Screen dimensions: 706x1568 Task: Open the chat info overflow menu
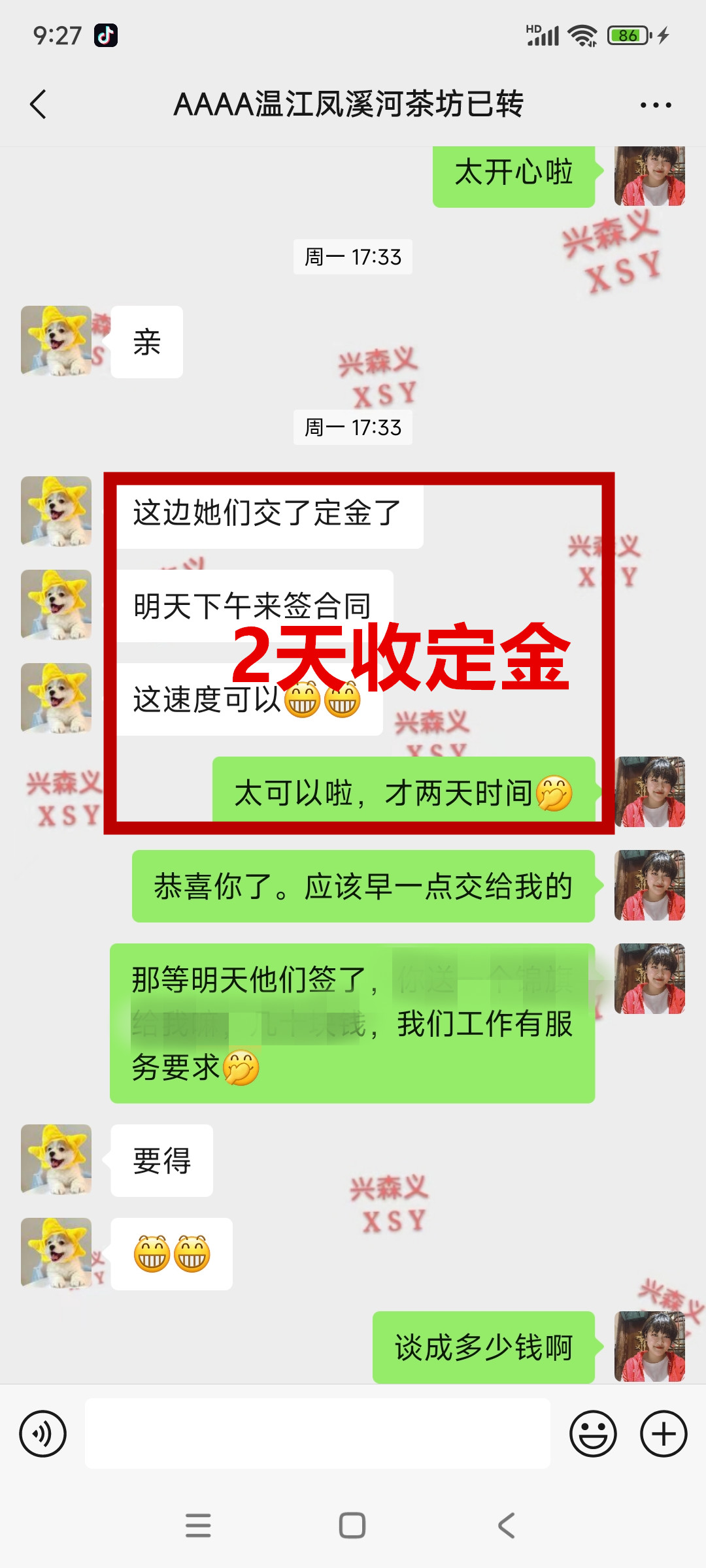(655, 105)
